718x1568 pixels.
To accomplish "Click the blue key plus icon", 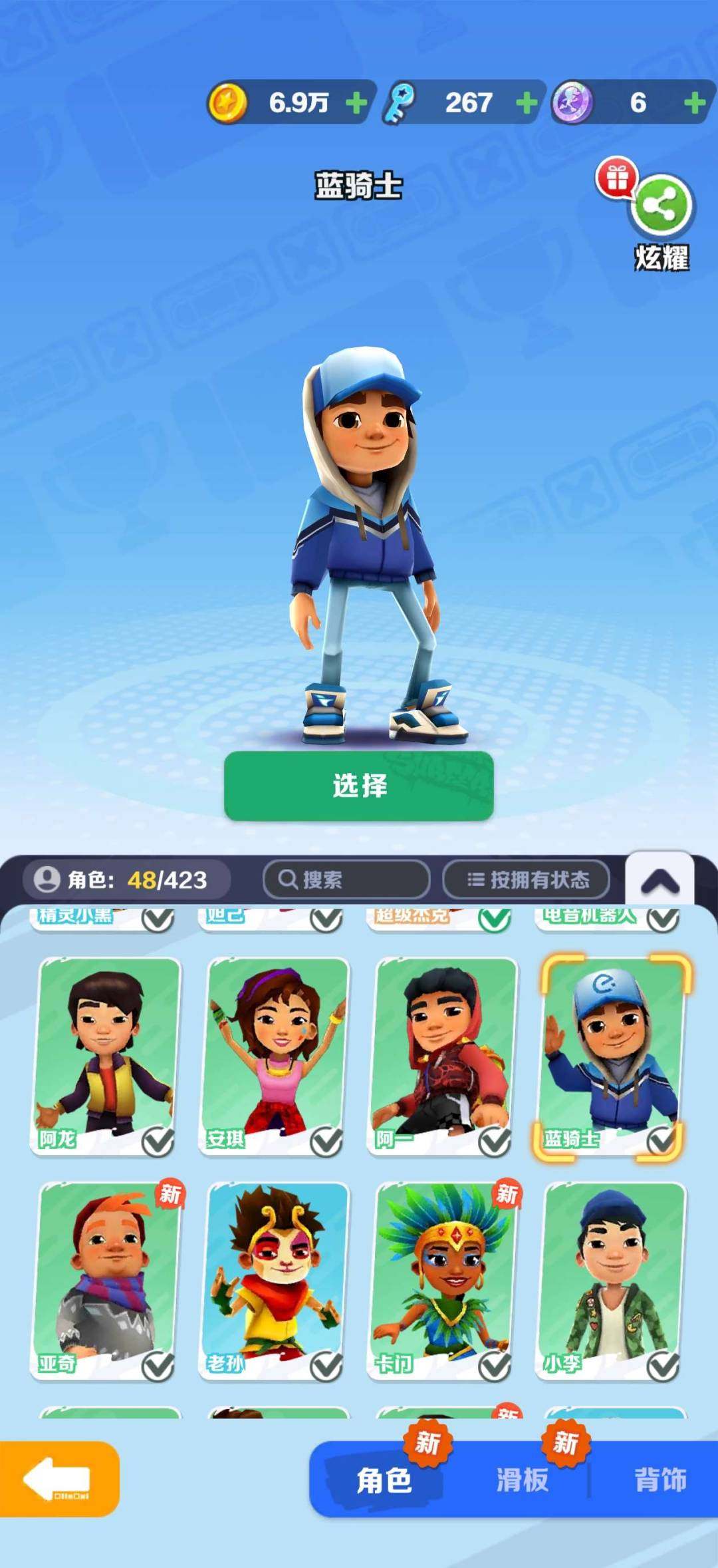I will pos(527,103).
